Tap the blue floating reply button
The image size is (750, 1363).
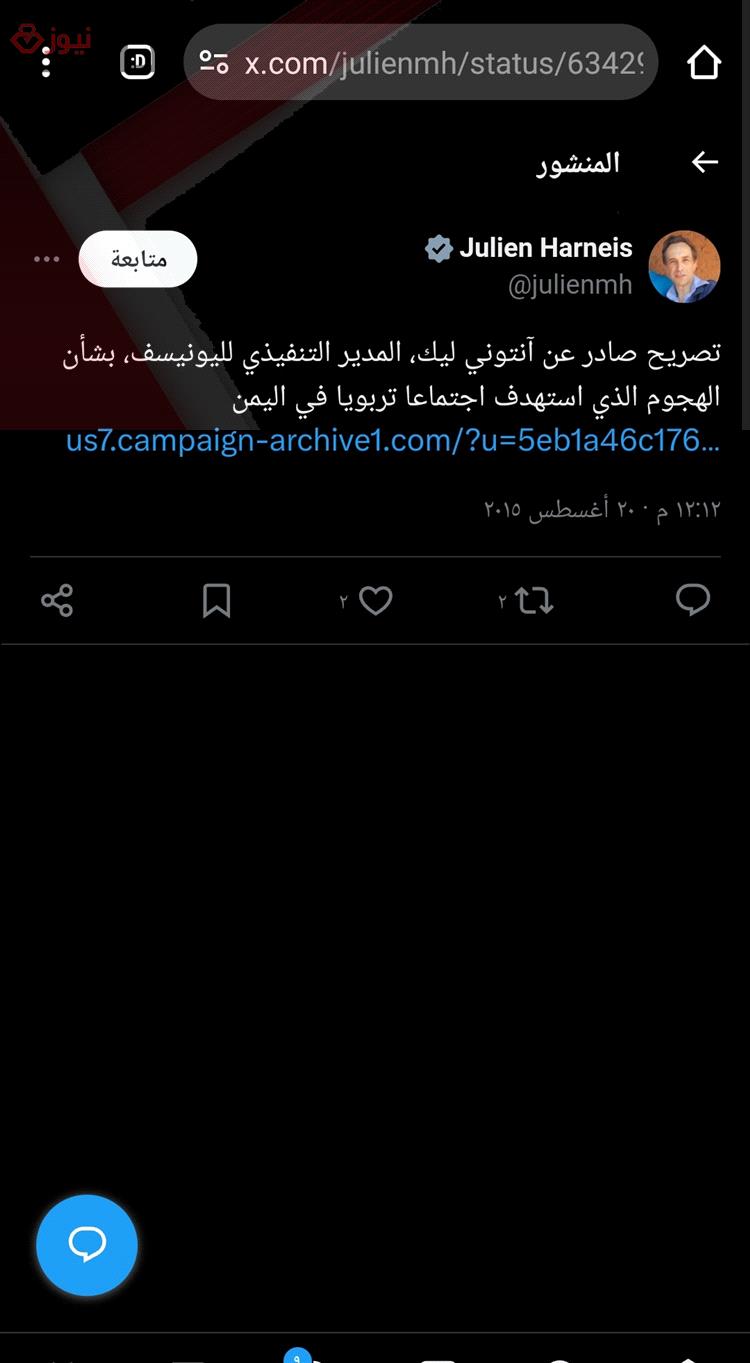[x=87, y=1245]
